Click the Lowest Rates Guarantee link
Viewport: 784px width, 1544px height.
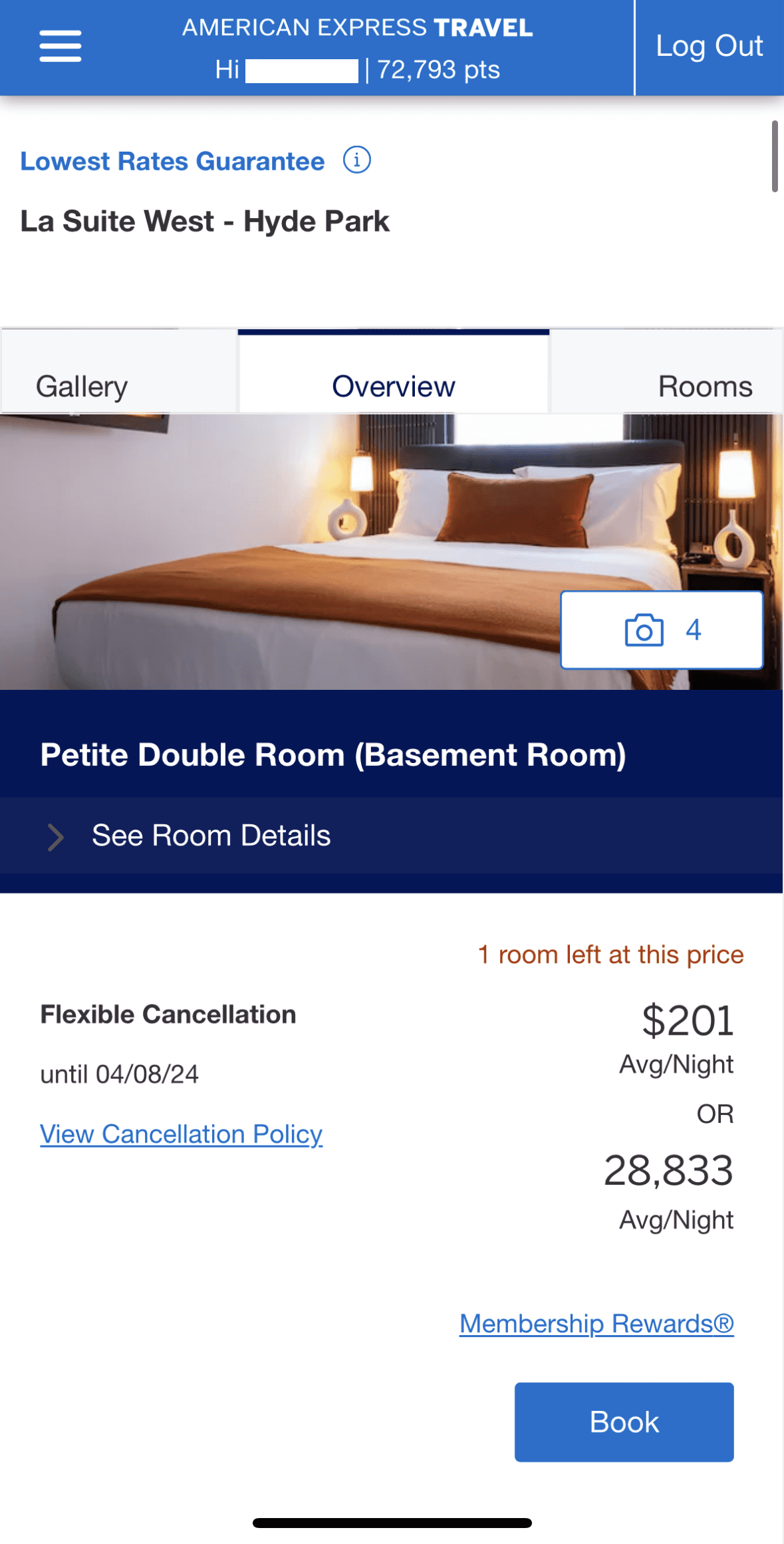pyautogui.click(x=171, y=161)
